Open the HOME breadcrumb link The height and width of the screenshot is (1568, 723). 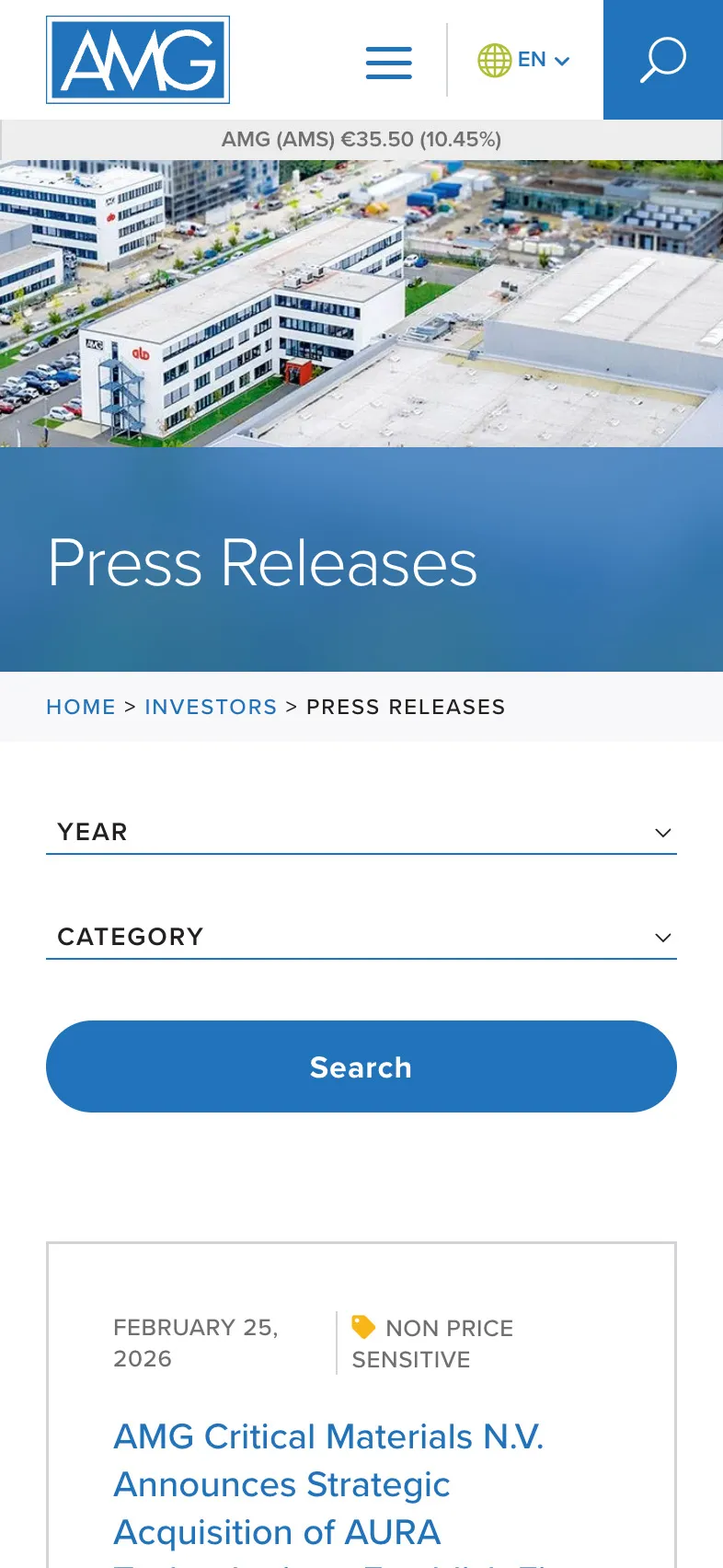(x=81, y=707)
